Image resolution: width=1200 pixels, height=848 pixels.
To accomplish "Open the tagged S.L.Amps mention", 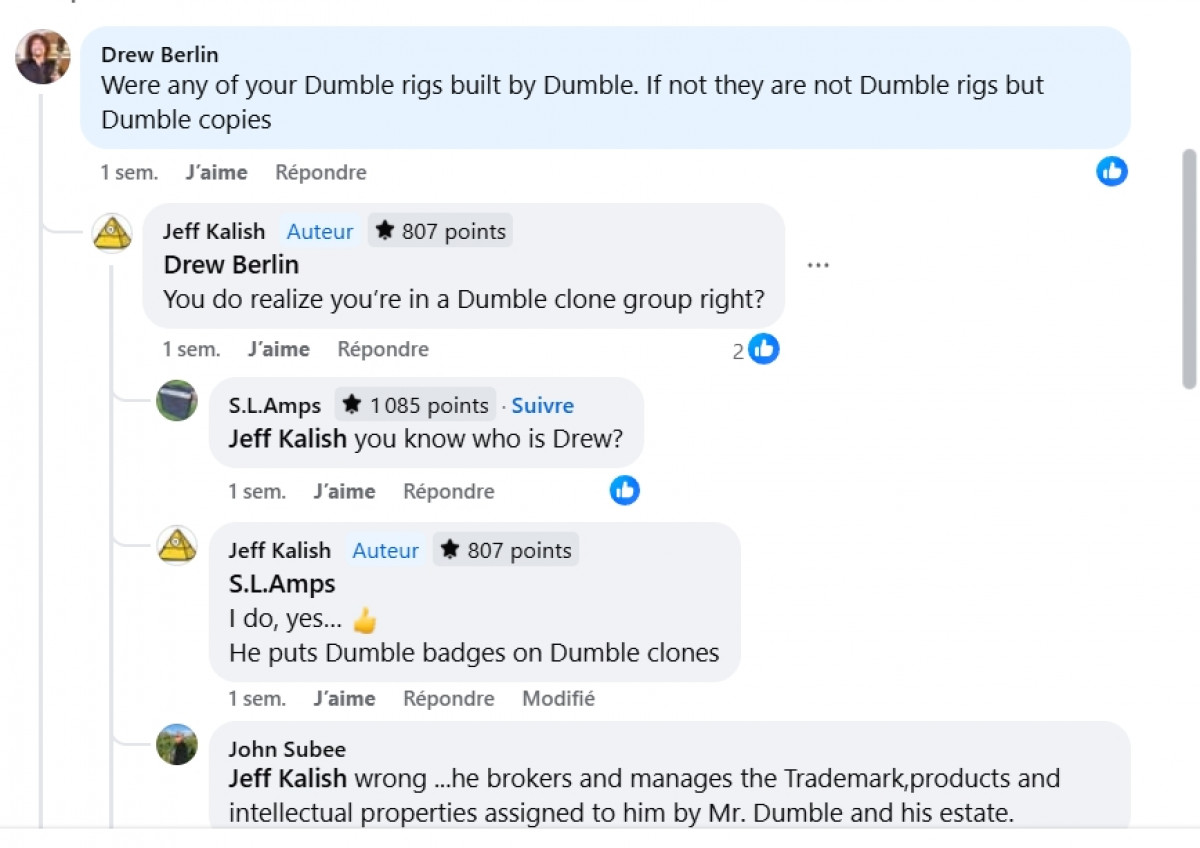I will click(x=282, y=583).
